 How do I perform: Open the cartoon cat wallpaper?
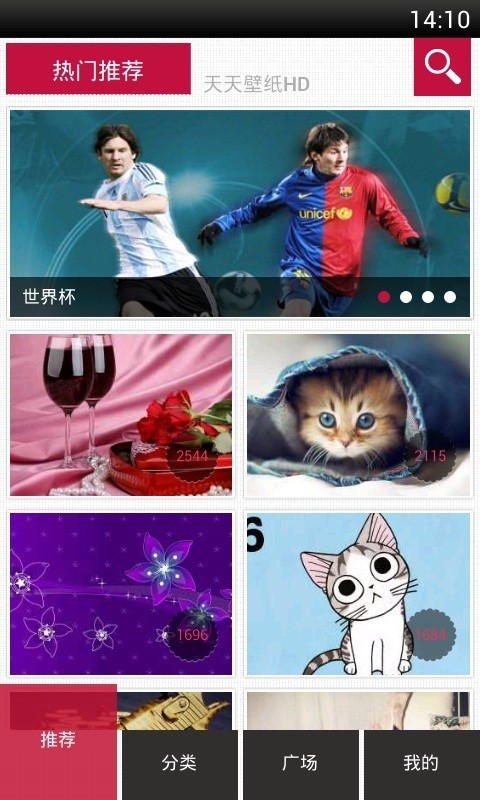pos(358,594)
